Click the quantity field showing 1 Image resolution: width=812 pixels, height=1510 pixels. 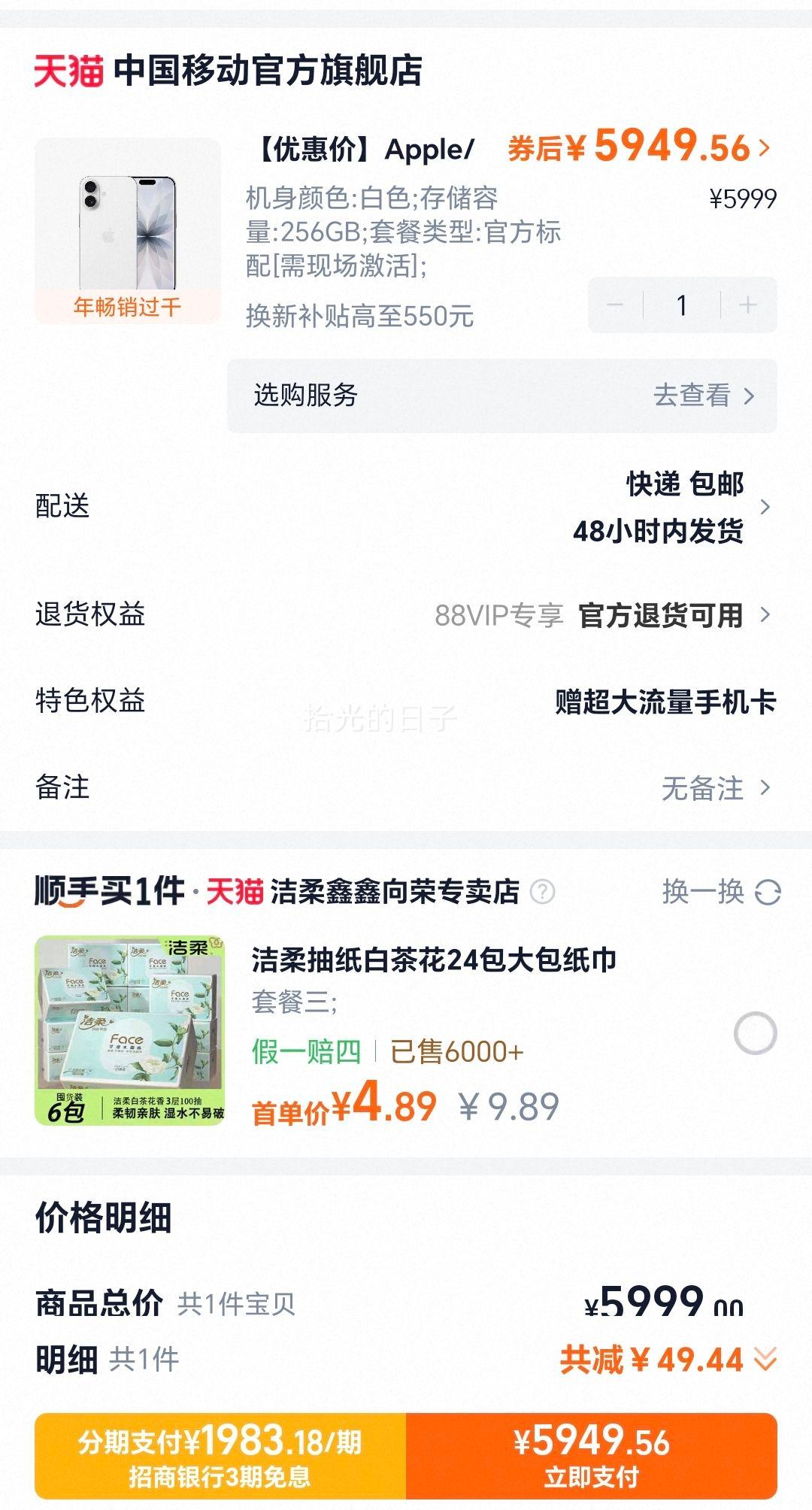[681, 305]
